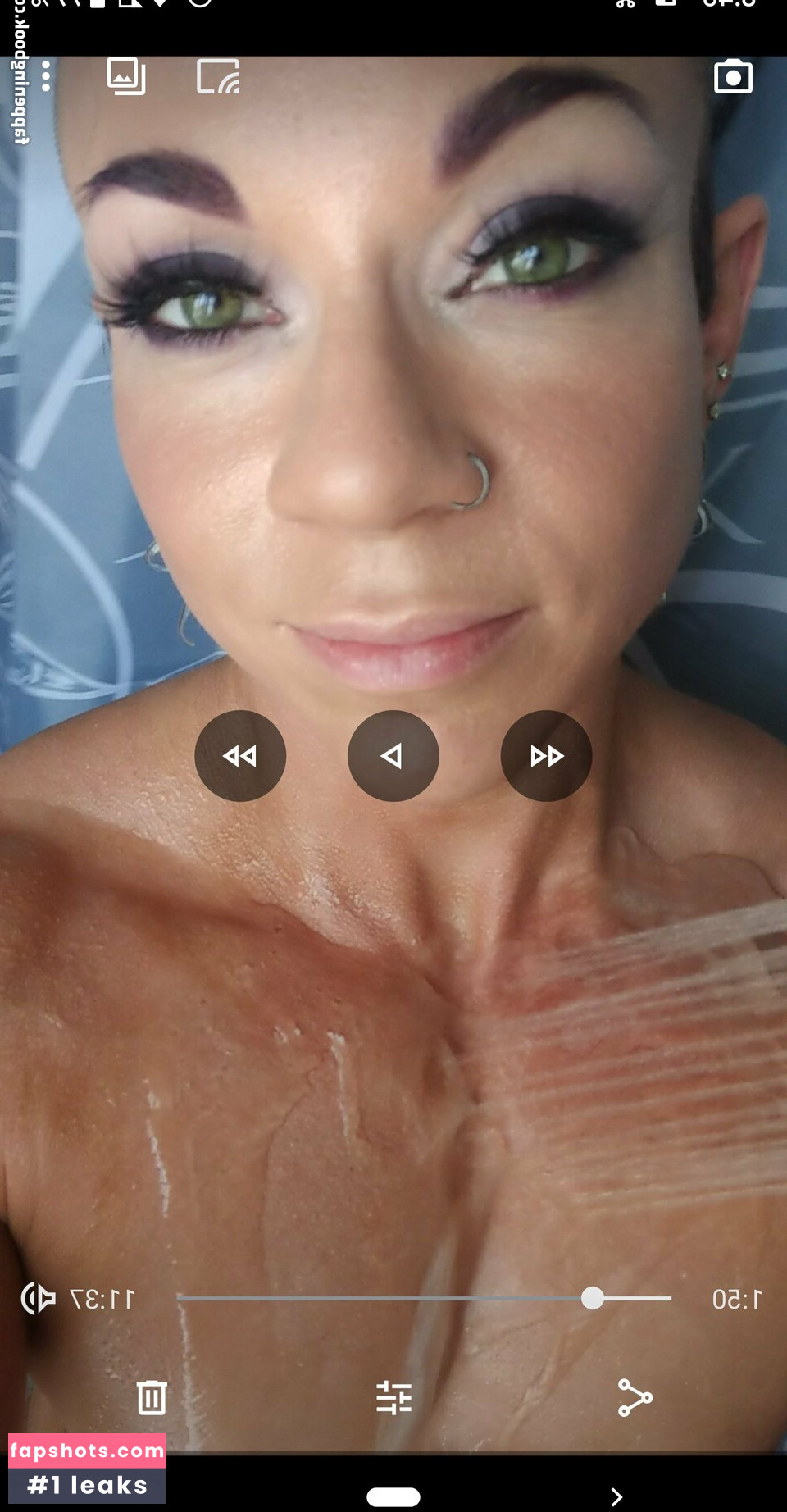Open the three-dot overflow menu
The height and width of the screenshot is (1512, 787).
(46, 76)
